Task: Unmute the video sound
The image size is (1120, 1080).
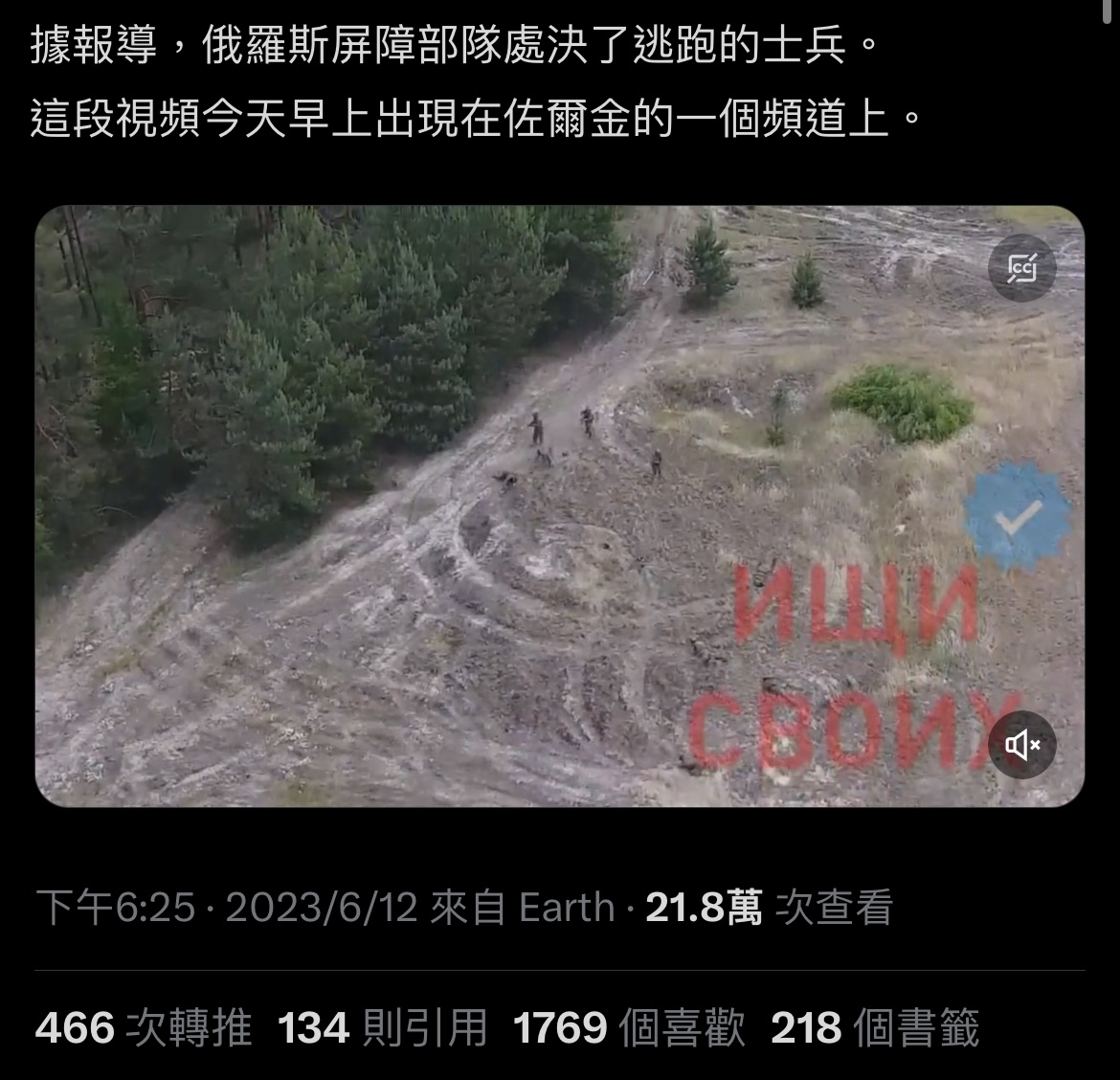Action: pos(1022,744)
